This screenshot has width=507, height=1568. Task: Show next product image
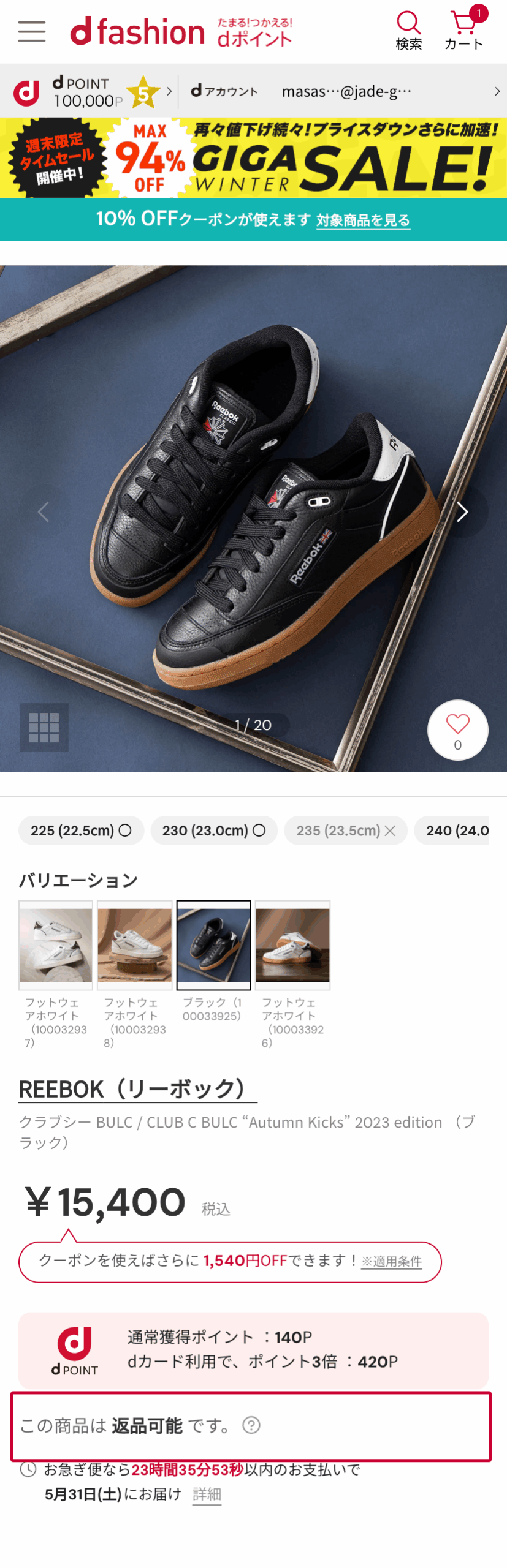[x=462, y=511]
